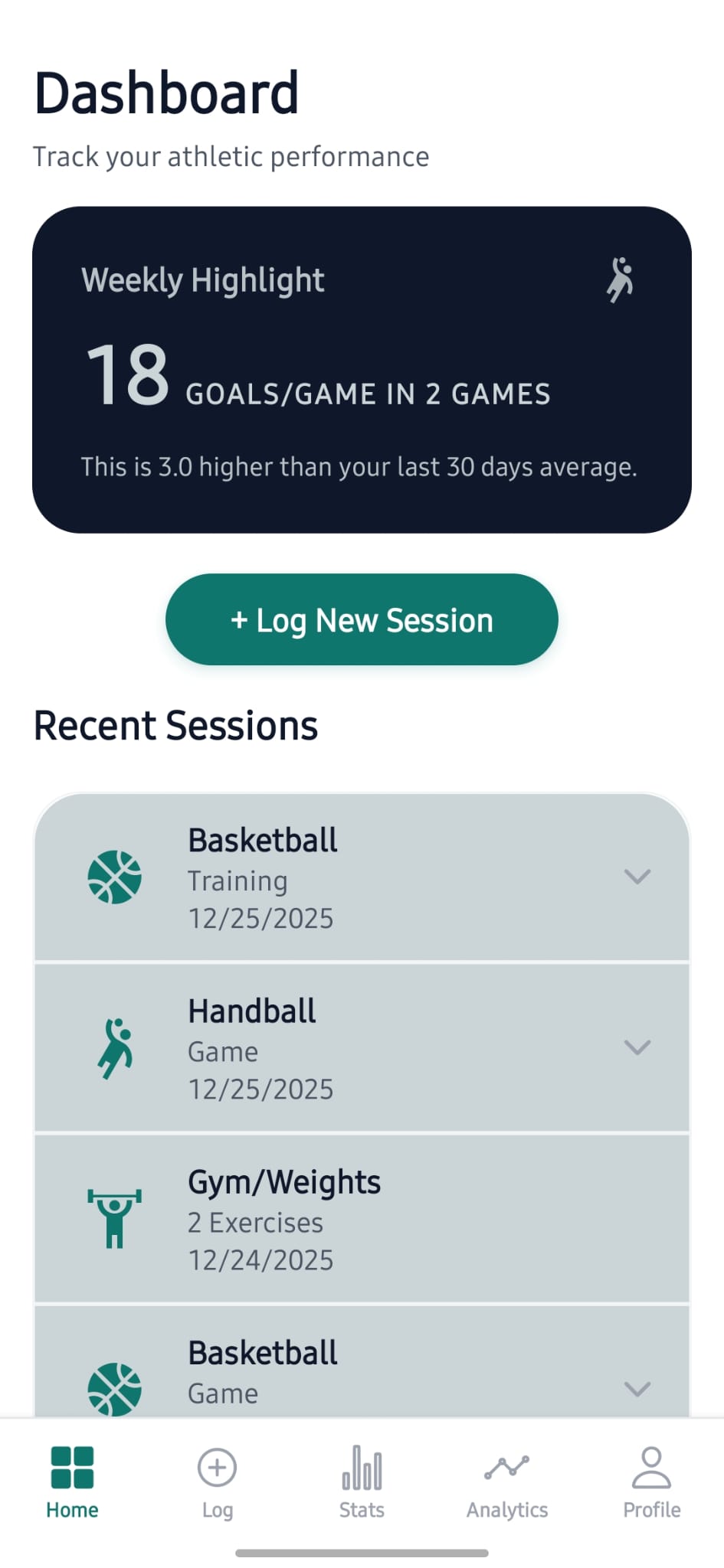Screen dimensions: 724x1568
Task: Expand the Basketball Game session
Action: (x=637, y=1388)
